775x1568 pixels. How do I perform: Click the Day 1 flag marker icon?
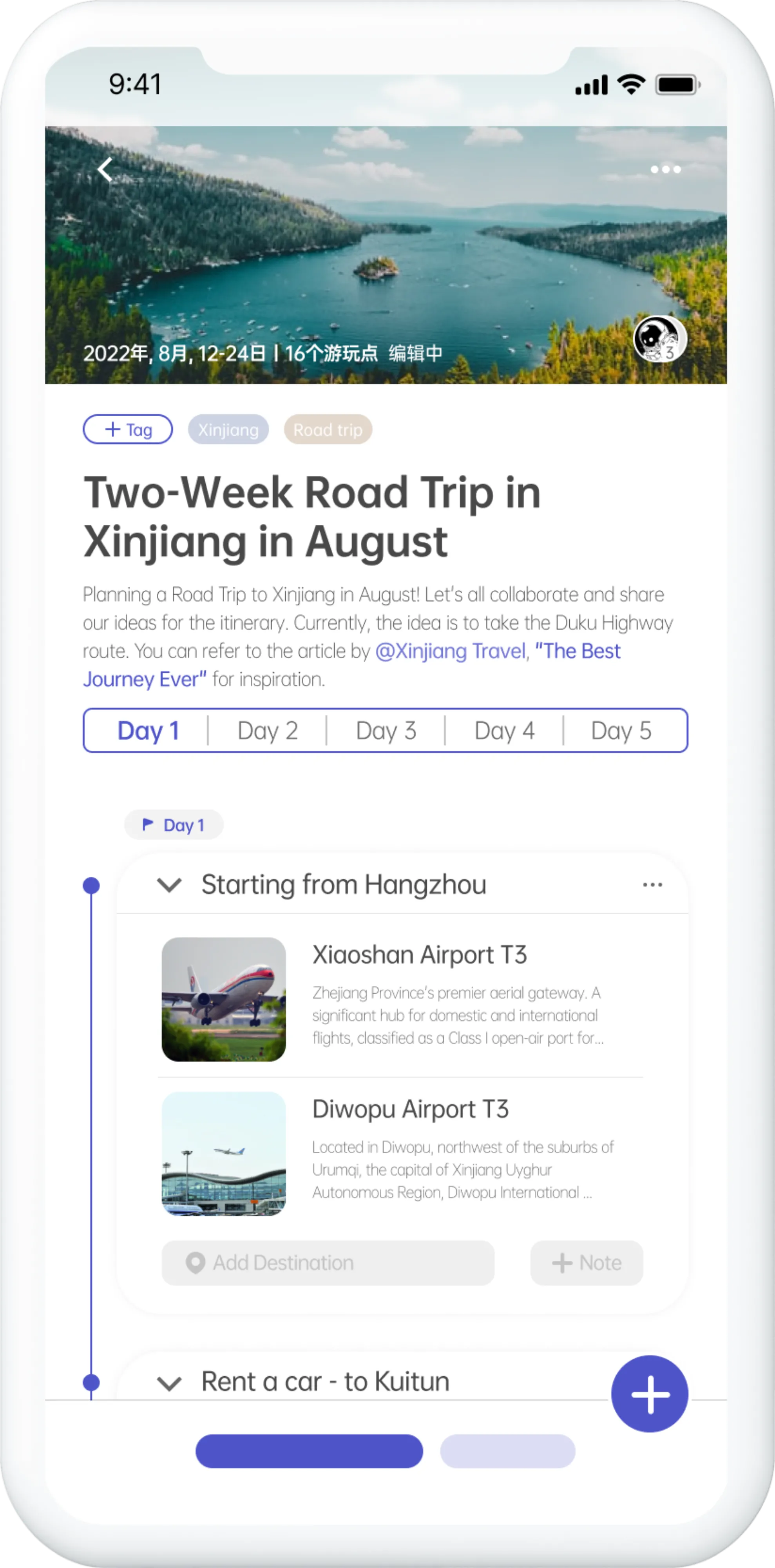coord(148,824)
